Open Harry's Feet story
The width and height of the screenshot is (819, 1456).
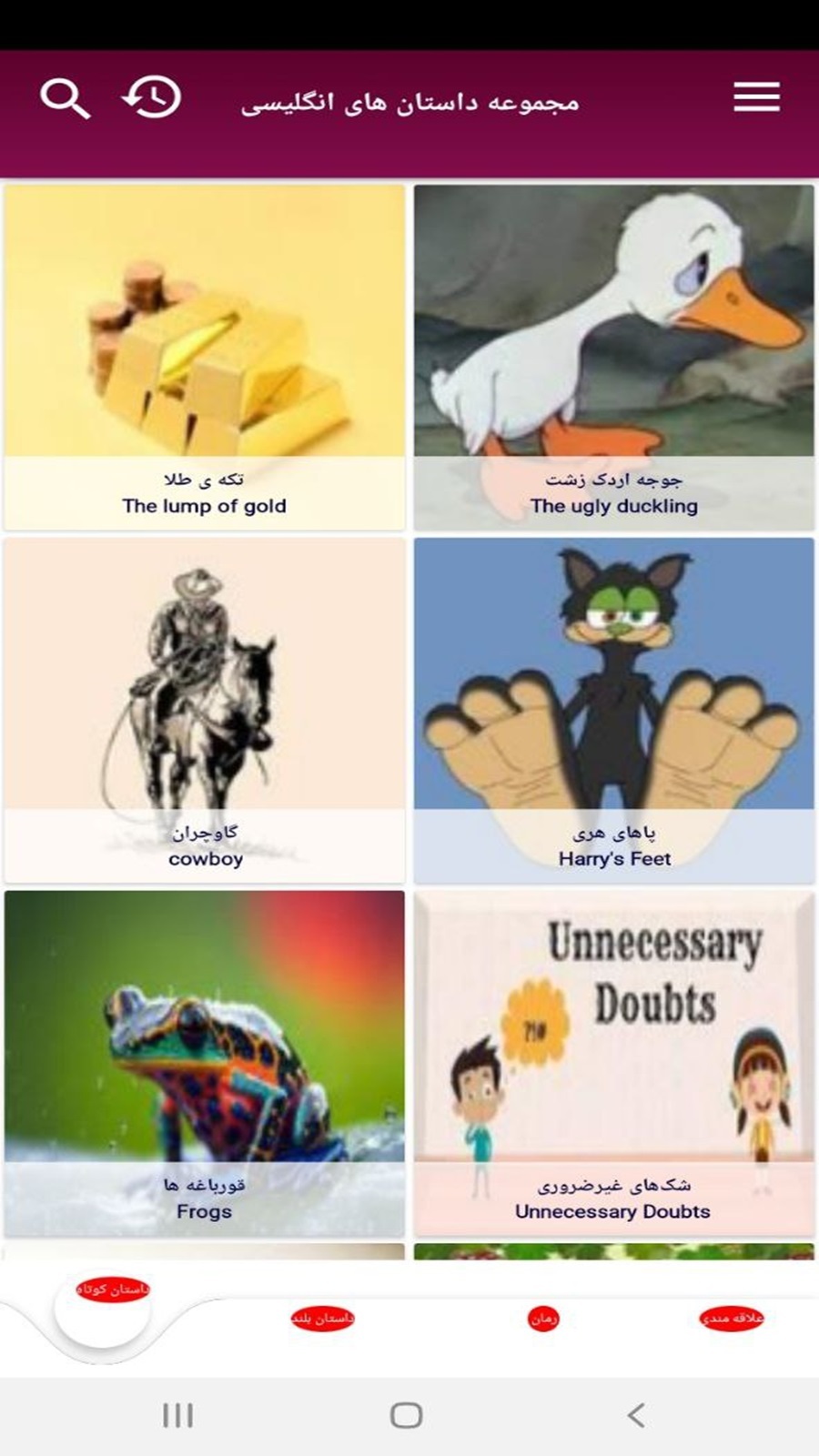click(x=614, y=710)
